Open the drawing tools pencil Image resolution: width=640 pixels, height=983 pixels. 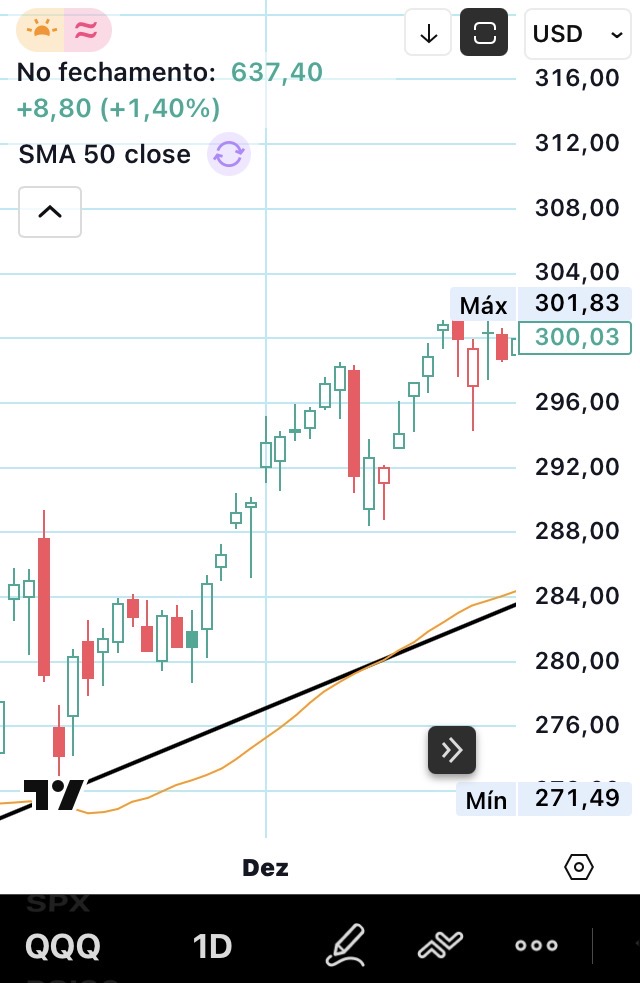[345, 945]
